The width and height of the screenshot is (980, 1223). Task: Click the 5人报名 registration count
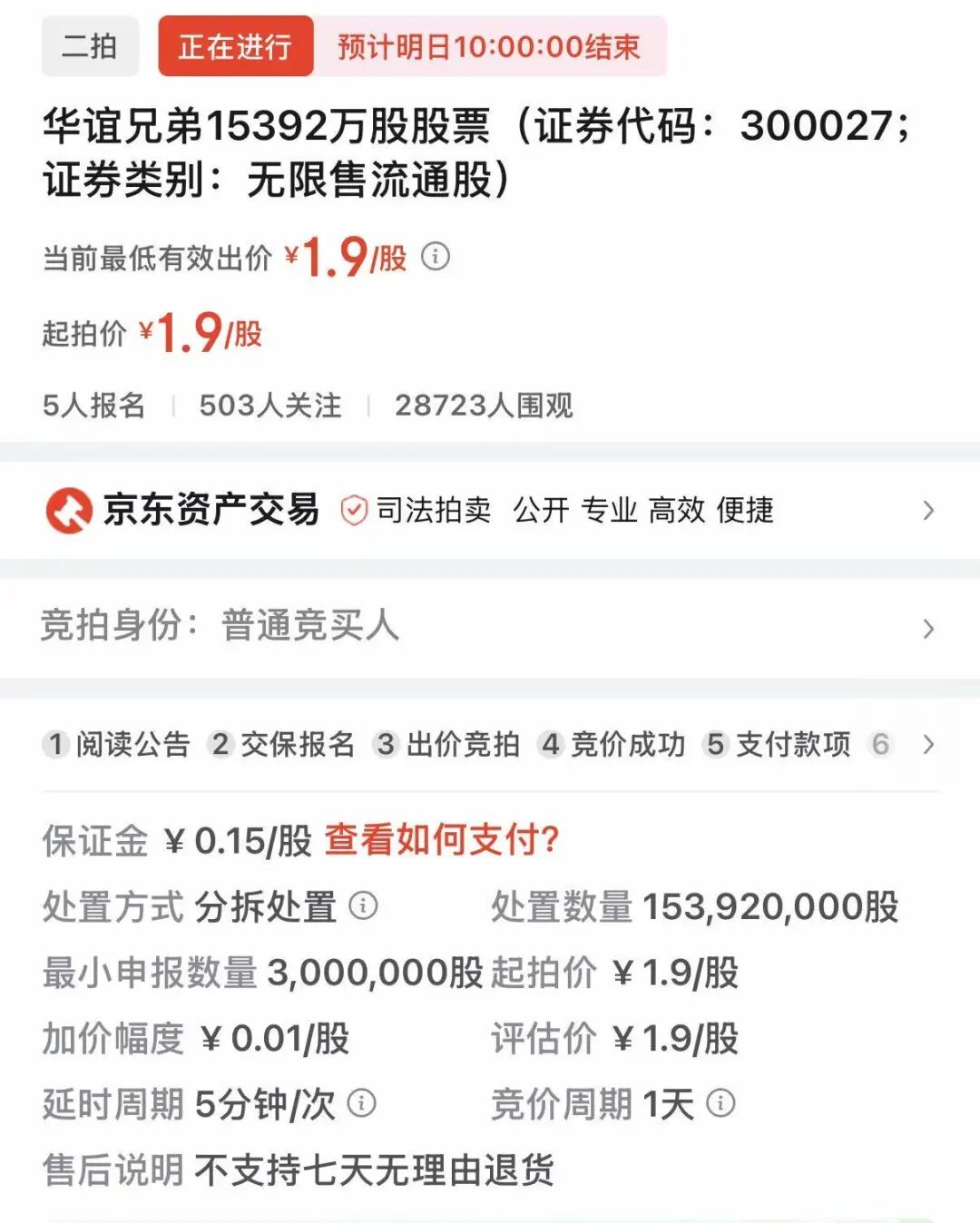94,407
